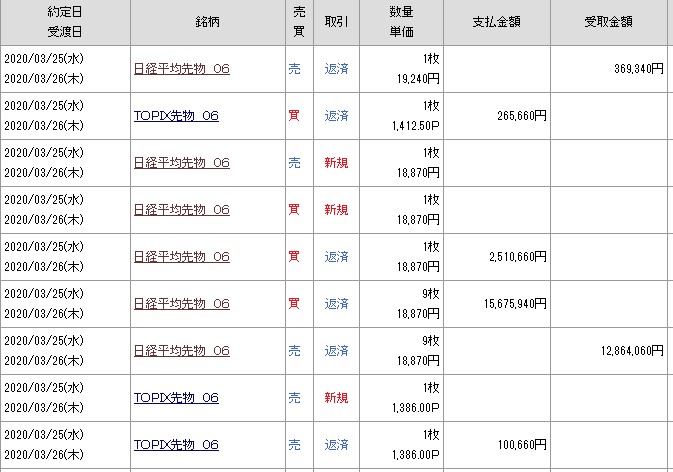Screen dimensions: 673x472
Task: Open TOPIX先物 06 link with 100,660円 payment
Action: [176, 445]
